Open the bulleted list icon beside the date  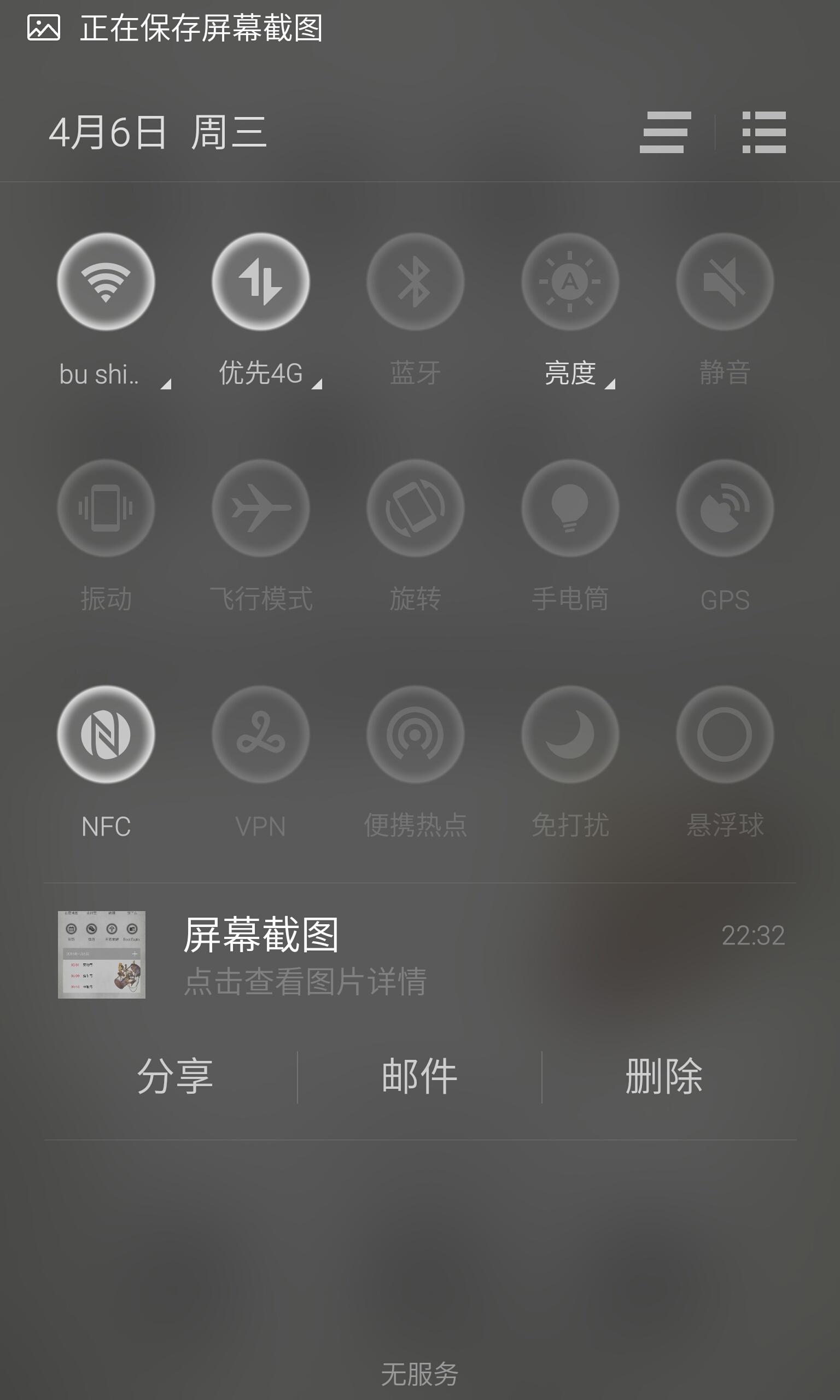click(x=763, y=132)
